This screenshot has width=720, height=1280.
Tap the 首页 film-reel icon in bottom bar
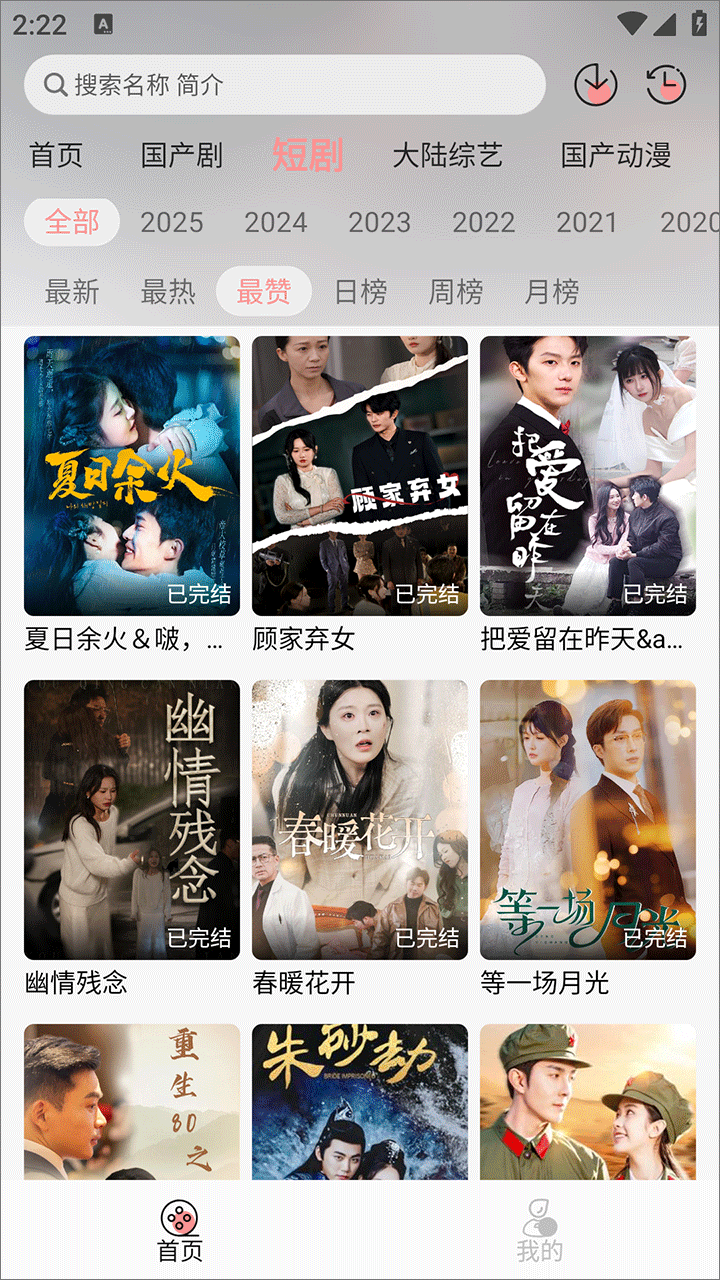[x=178, y=1218]
